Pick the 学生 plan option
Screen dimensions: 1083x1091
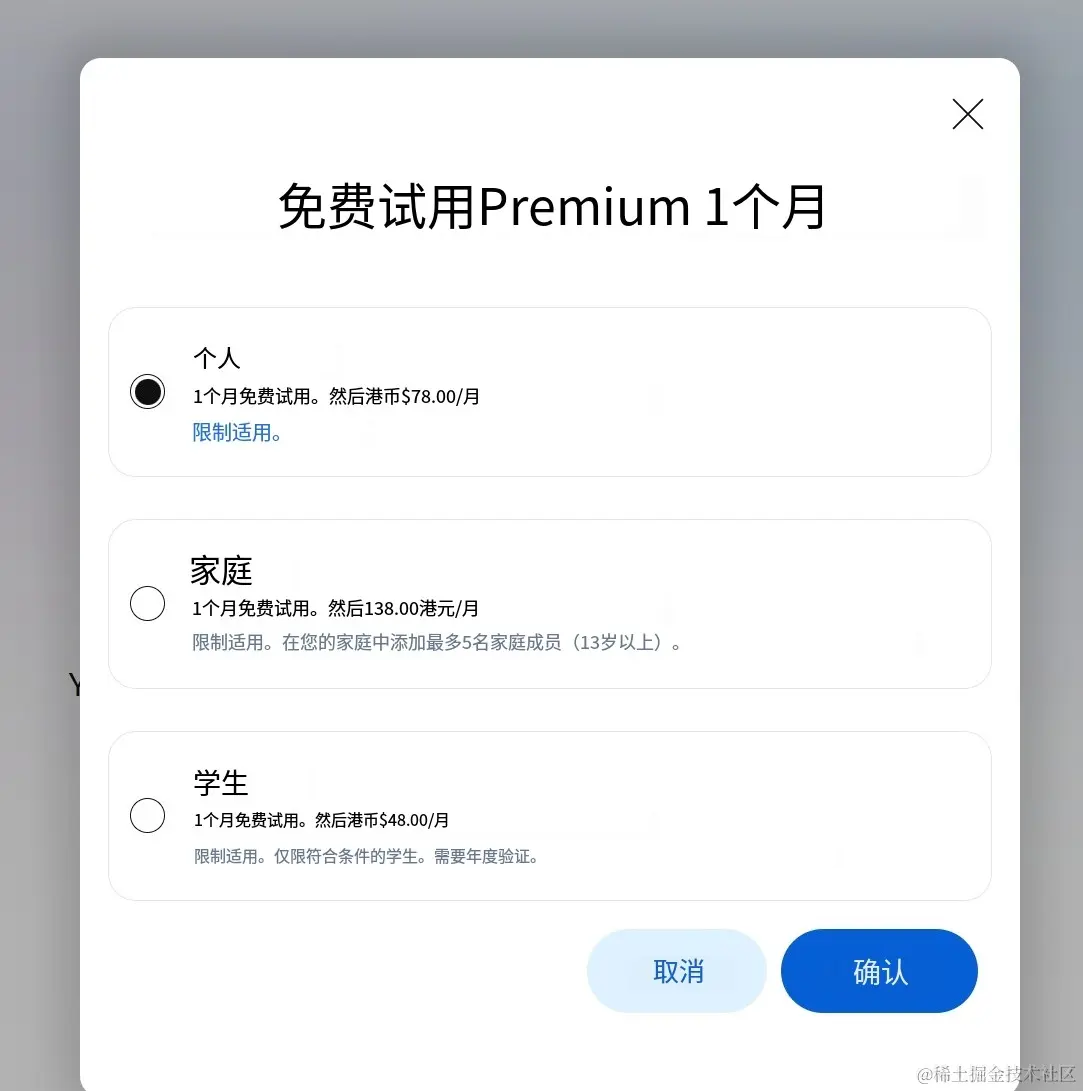click(148, 816)
